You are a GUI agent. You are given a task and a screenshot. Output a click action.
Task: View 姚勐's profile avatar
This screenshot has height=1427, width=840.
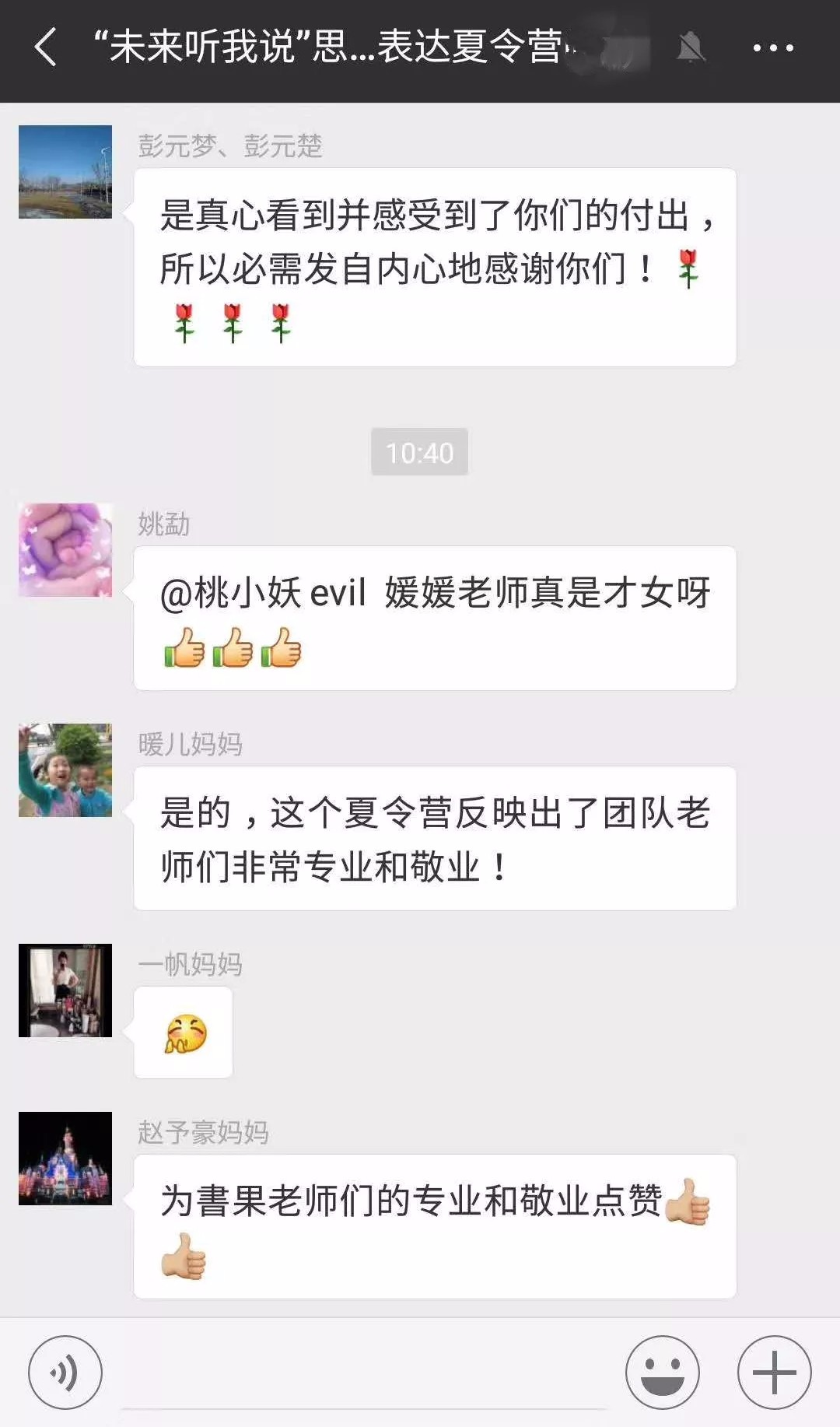[65, 550]
